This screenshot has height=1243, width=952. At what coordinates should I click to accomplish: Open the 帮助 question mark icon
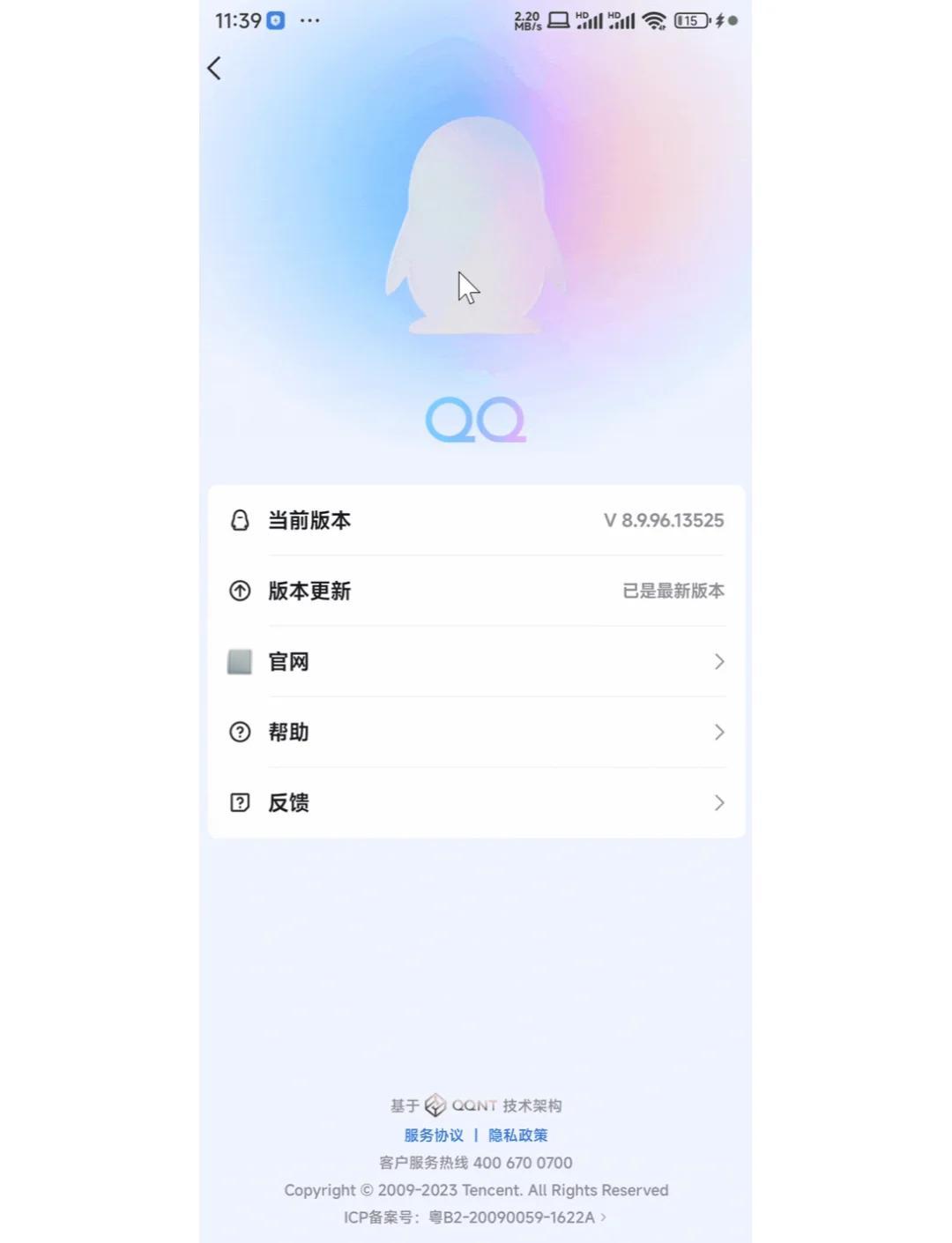click(x=239, y=732)
